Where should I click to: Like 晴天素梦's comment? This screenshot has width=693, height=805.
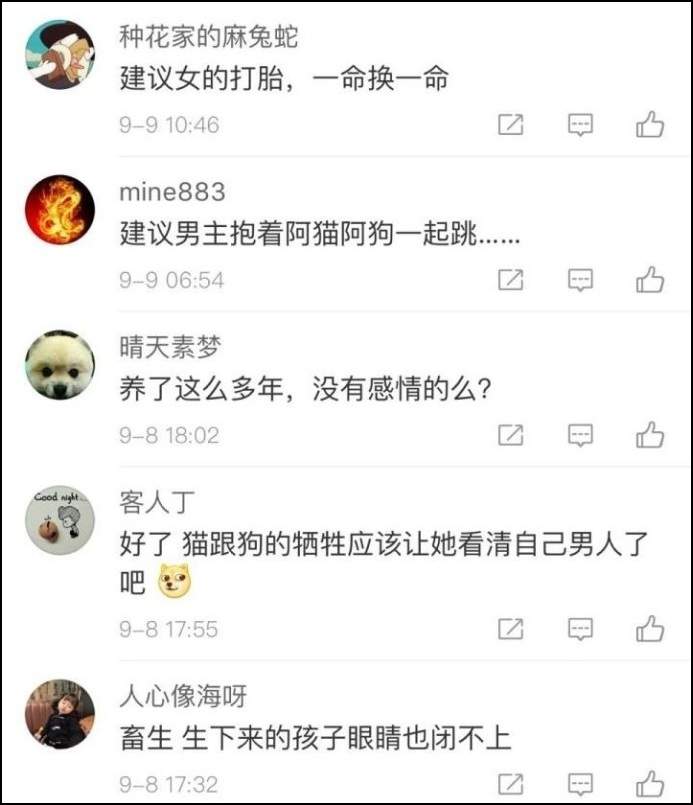tap(650, 435)
